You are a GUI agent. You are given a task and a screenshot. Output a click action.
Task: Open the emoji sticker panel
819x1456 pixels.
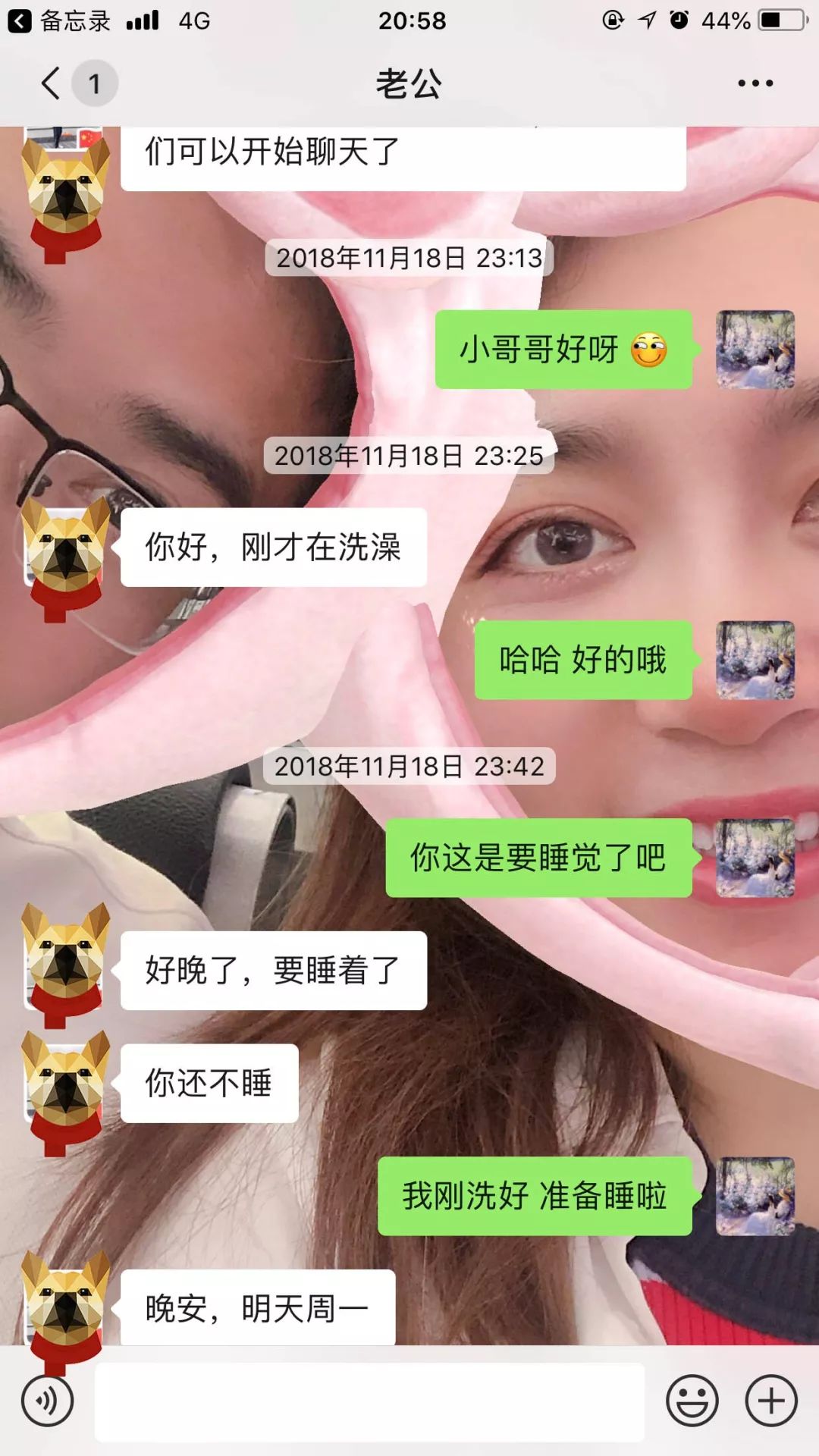(x=692, y=1401)
